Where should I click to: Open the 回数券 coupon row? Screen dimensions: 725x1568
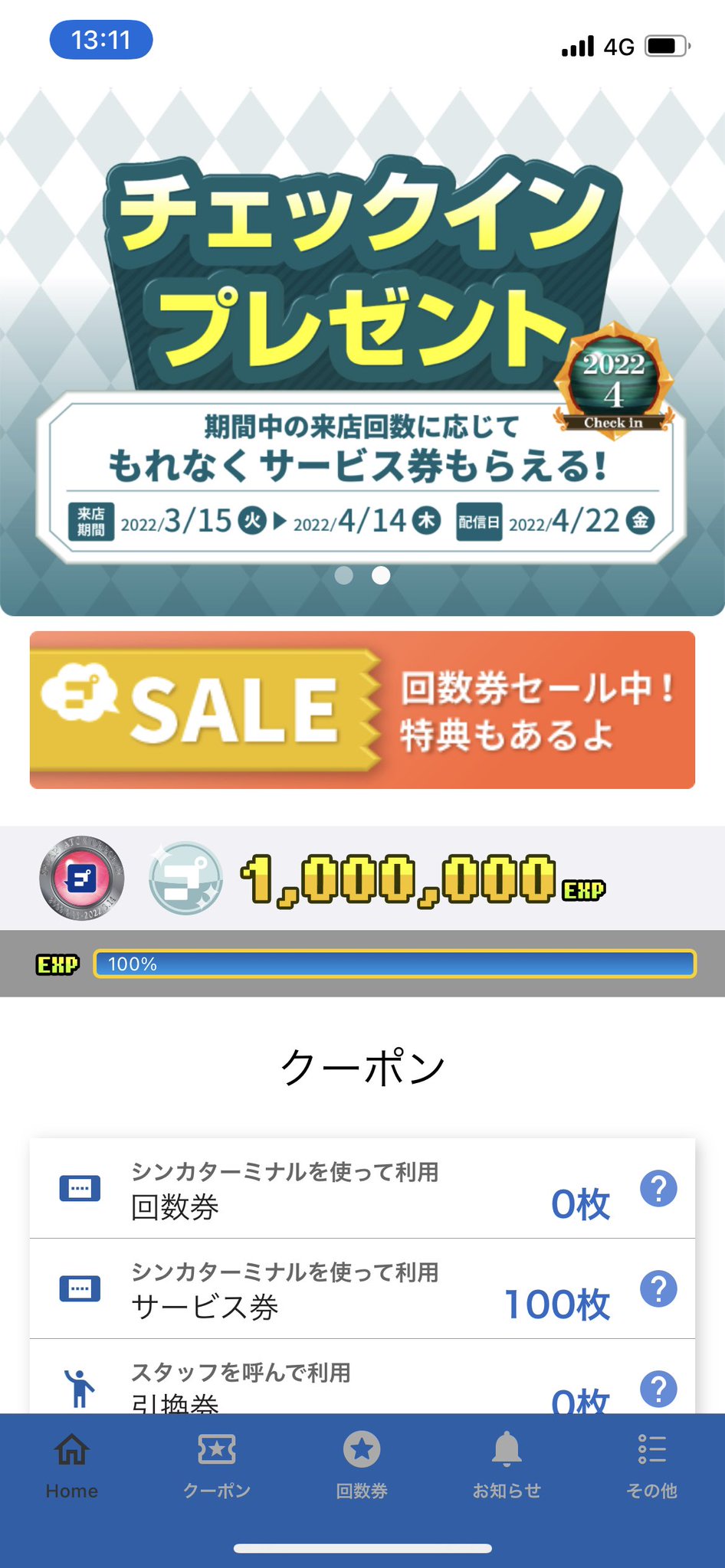pos(362,1188)
